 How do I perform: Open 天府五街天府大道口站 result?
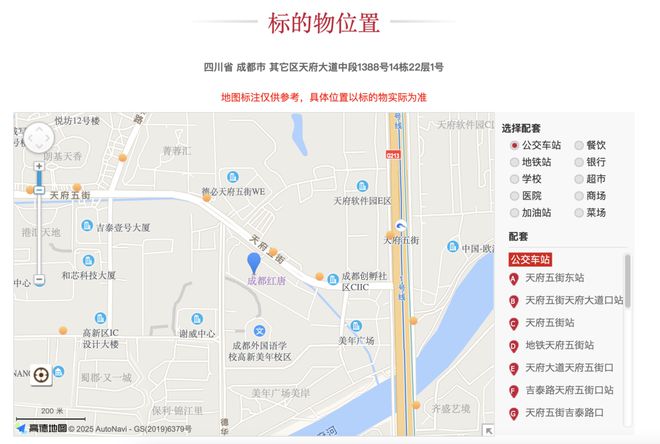[x=573, y=300]
